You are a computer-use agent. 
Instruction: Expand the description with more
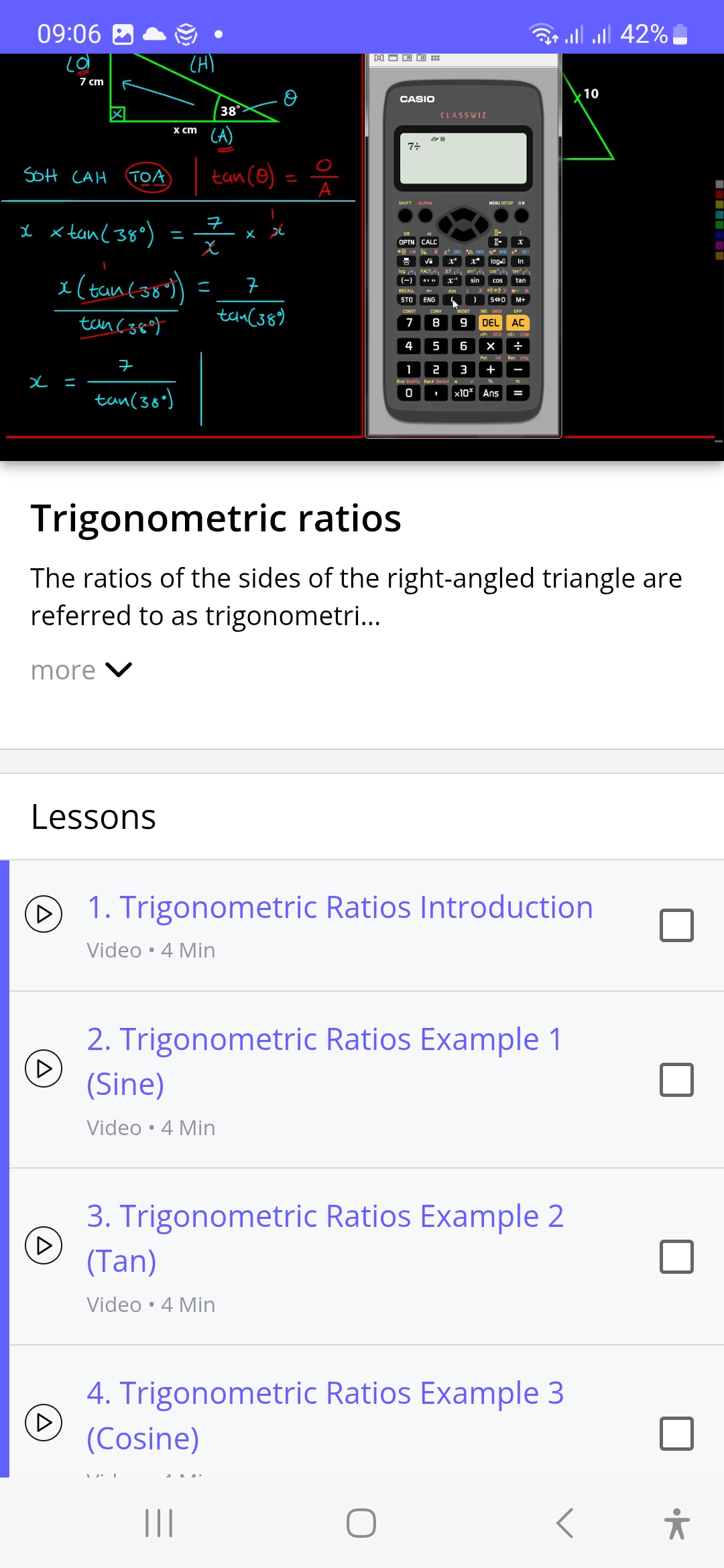click(82, 670)
